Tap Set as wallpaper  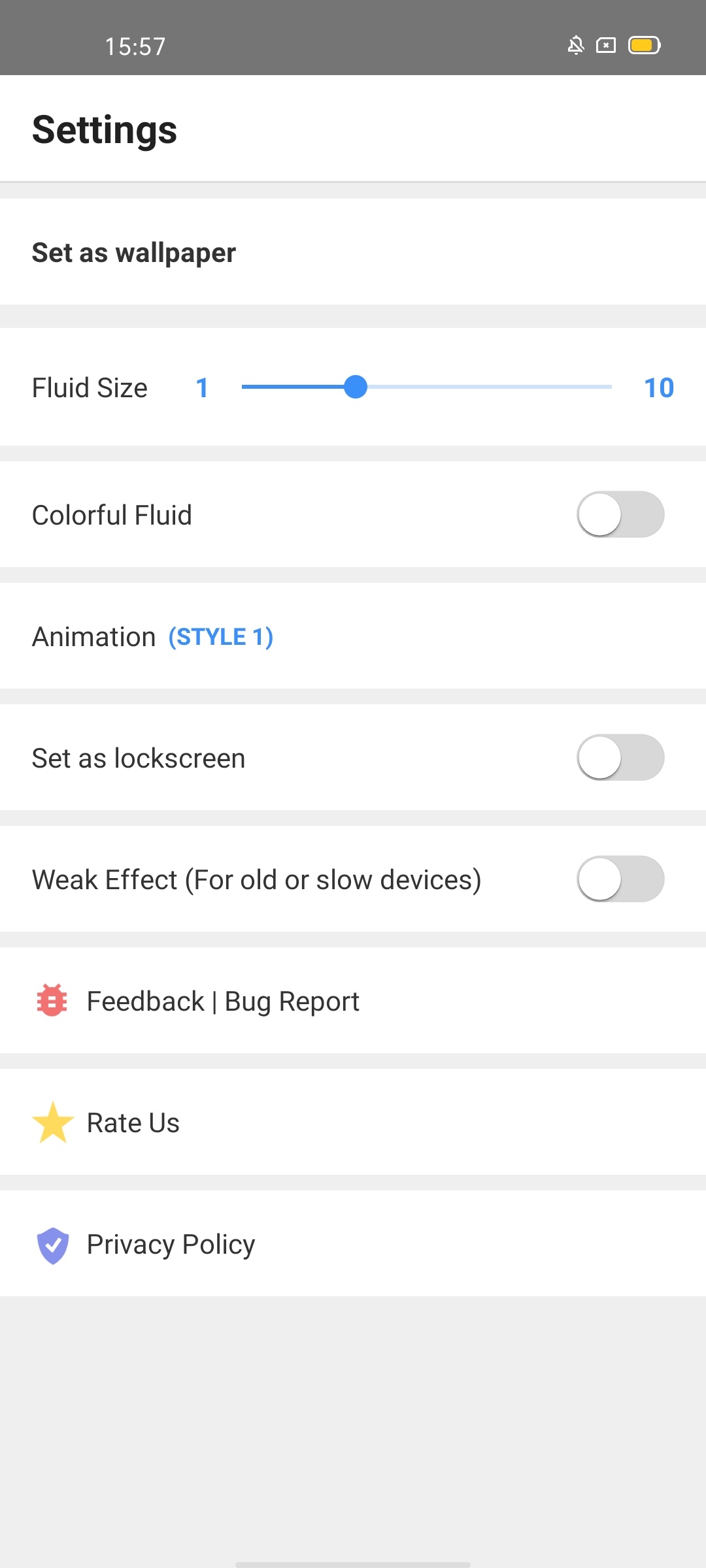click(353, 252)
